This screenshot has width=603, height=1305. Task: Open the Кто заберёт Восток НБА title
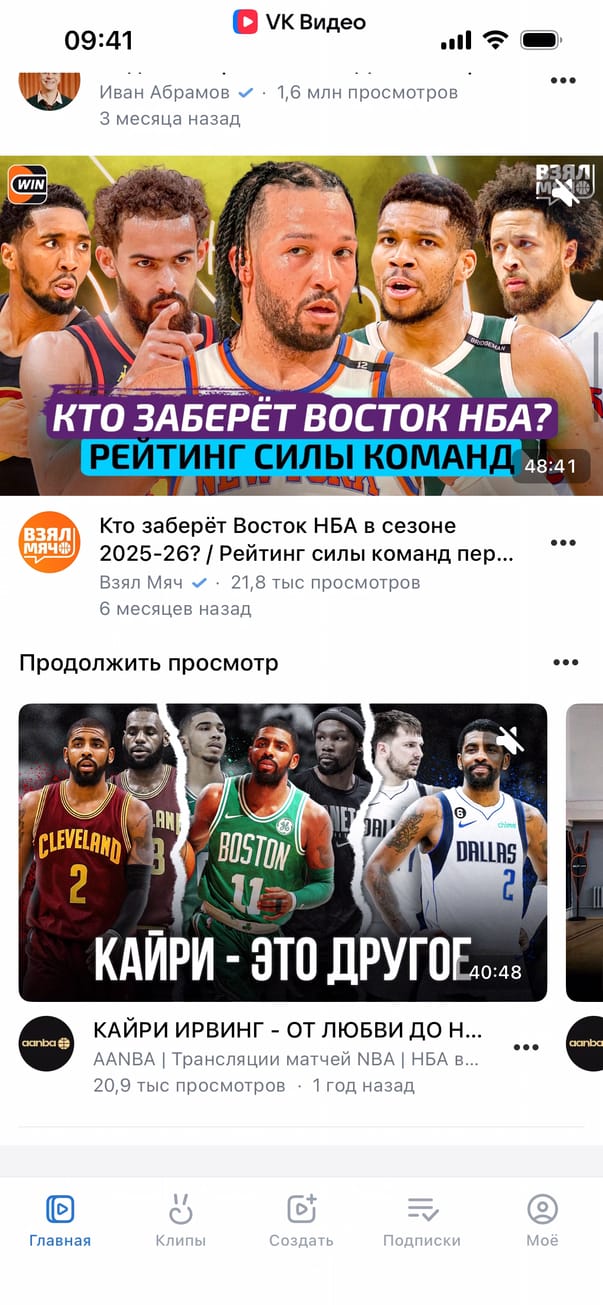click(307, 540)
